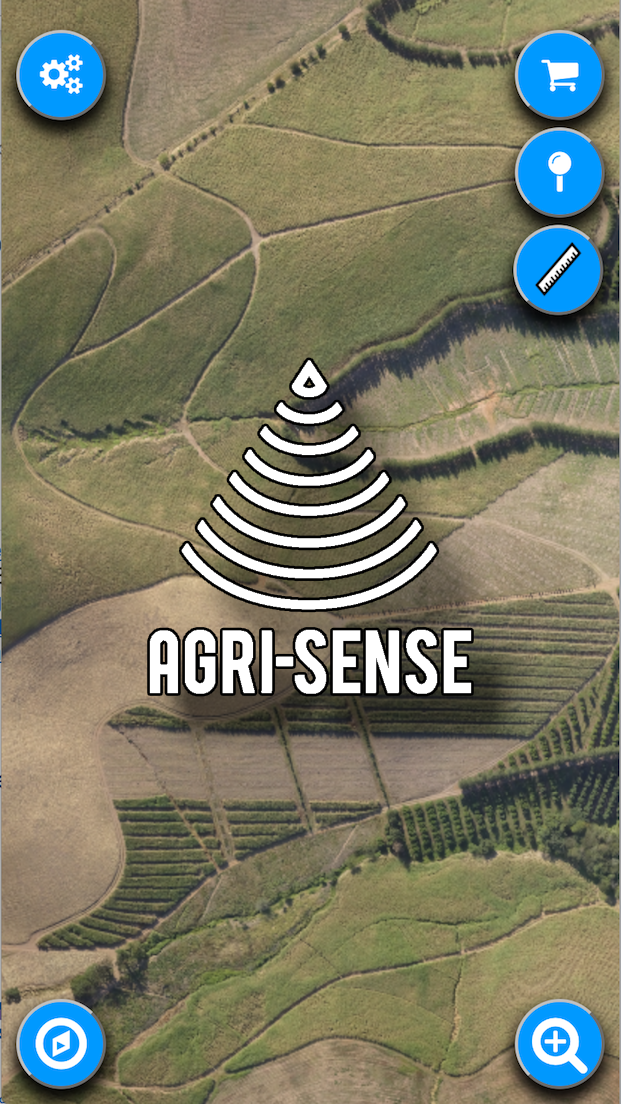Open the settings gears button

pos(61,75)
